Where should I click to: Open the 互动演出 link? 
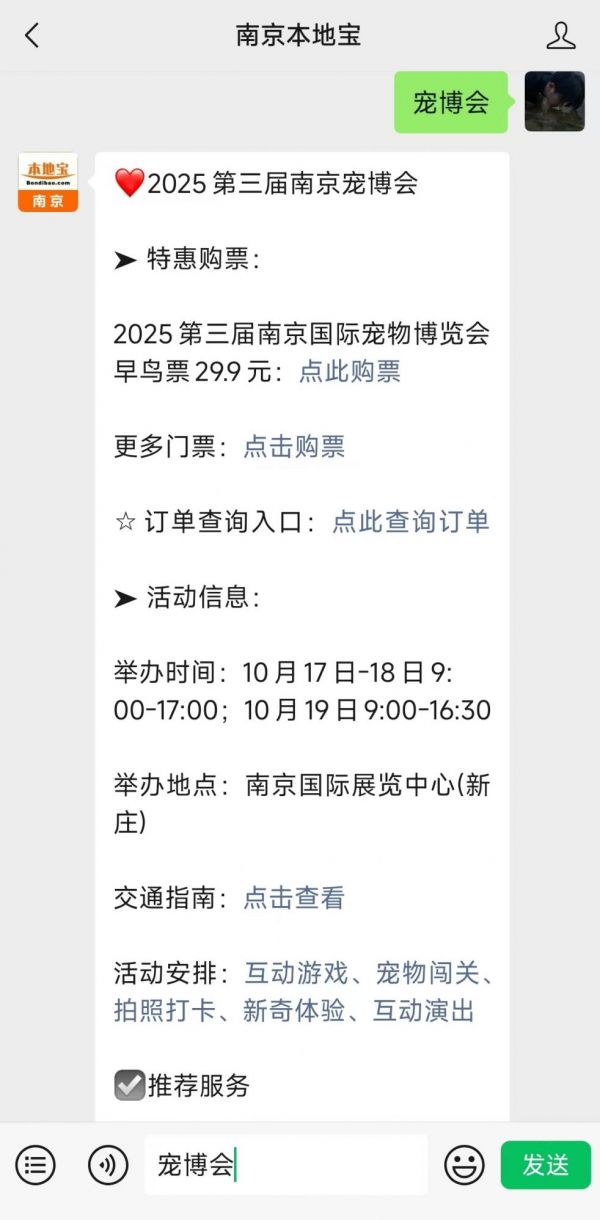[424, 1011]
